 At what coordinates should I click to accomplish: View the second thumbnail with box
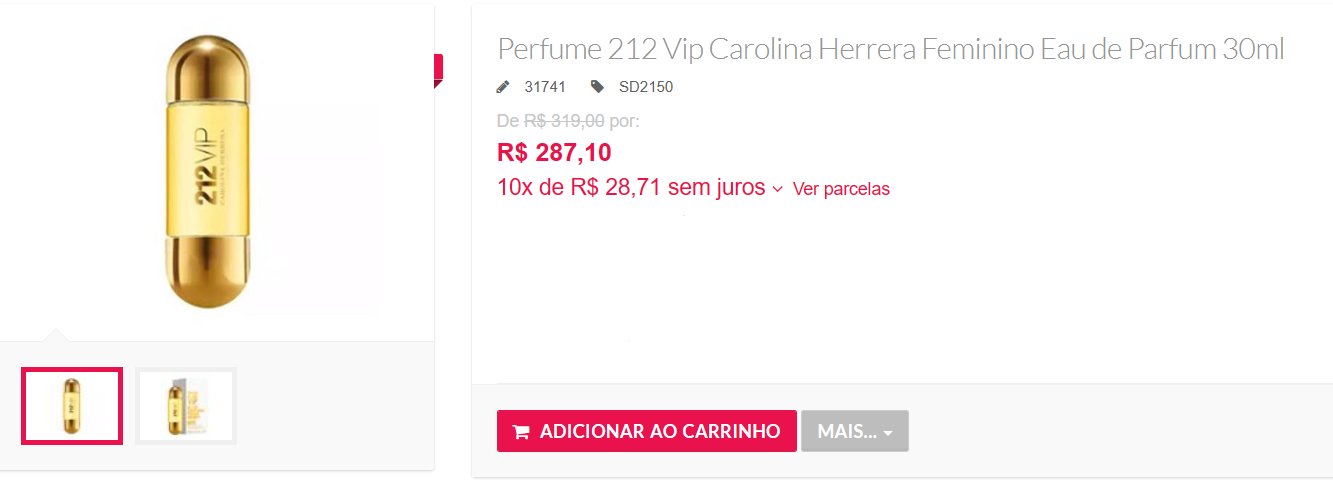[186, 405]
